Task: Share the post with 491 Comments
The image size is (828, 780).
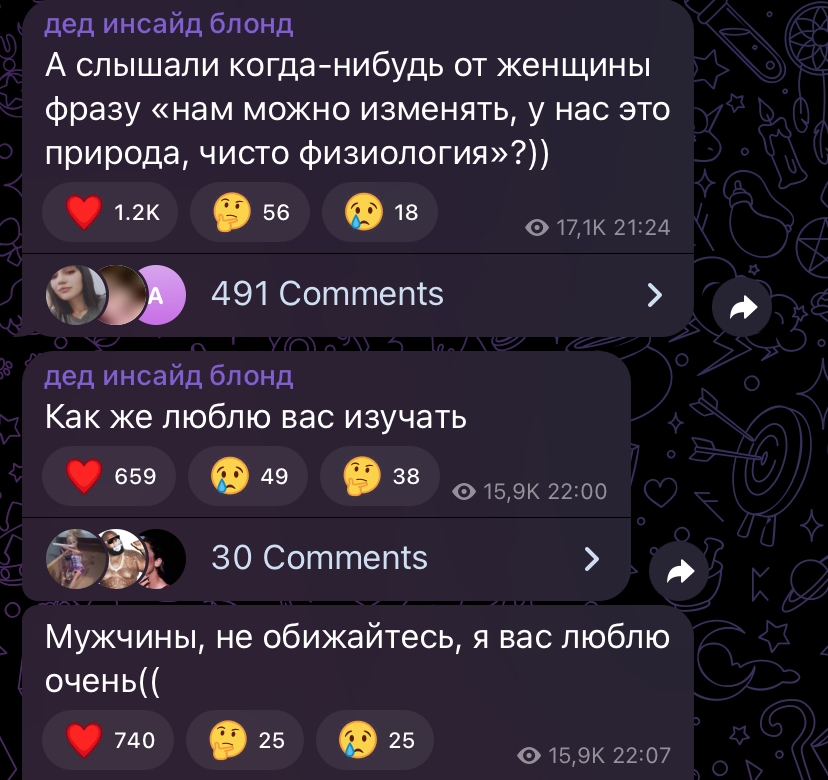Action: pyautogui.click(x=743, y=309)
